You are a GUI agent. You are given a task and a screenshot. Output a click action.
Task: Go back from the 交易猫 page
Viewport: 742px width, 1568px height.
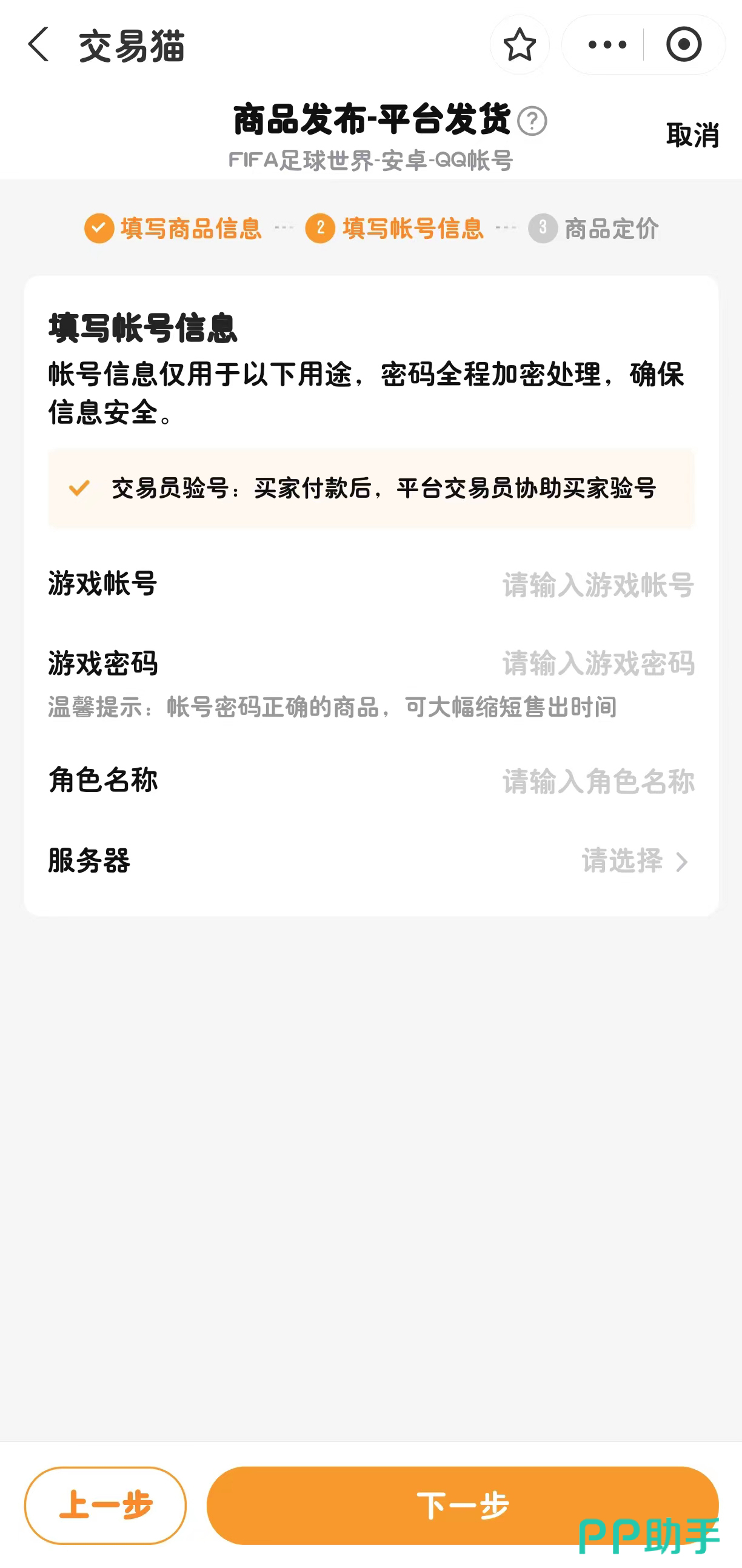[38, 45]
